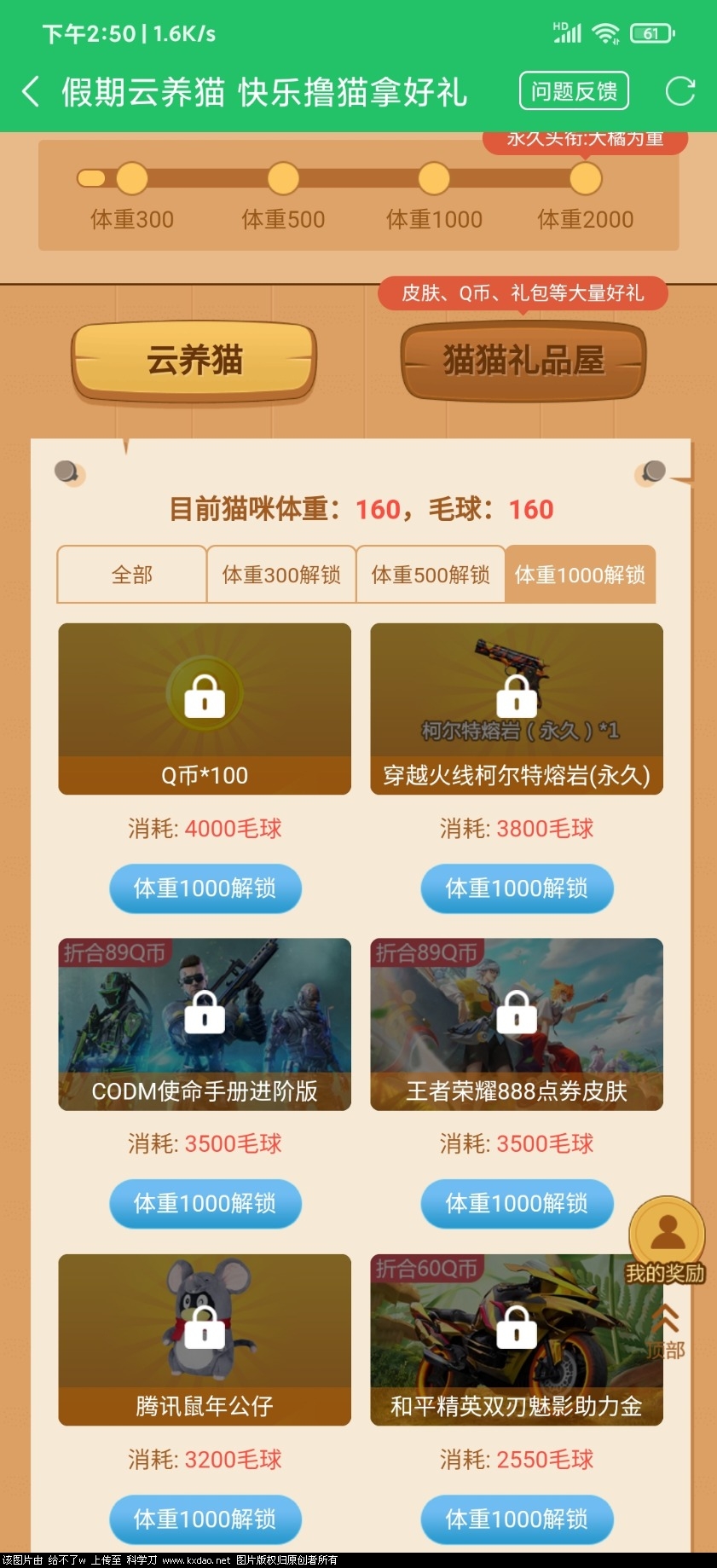This screenshot has height=1568, width=717.
Task: Tap the 问题反馈 feedback button
Action: (574, 90)
